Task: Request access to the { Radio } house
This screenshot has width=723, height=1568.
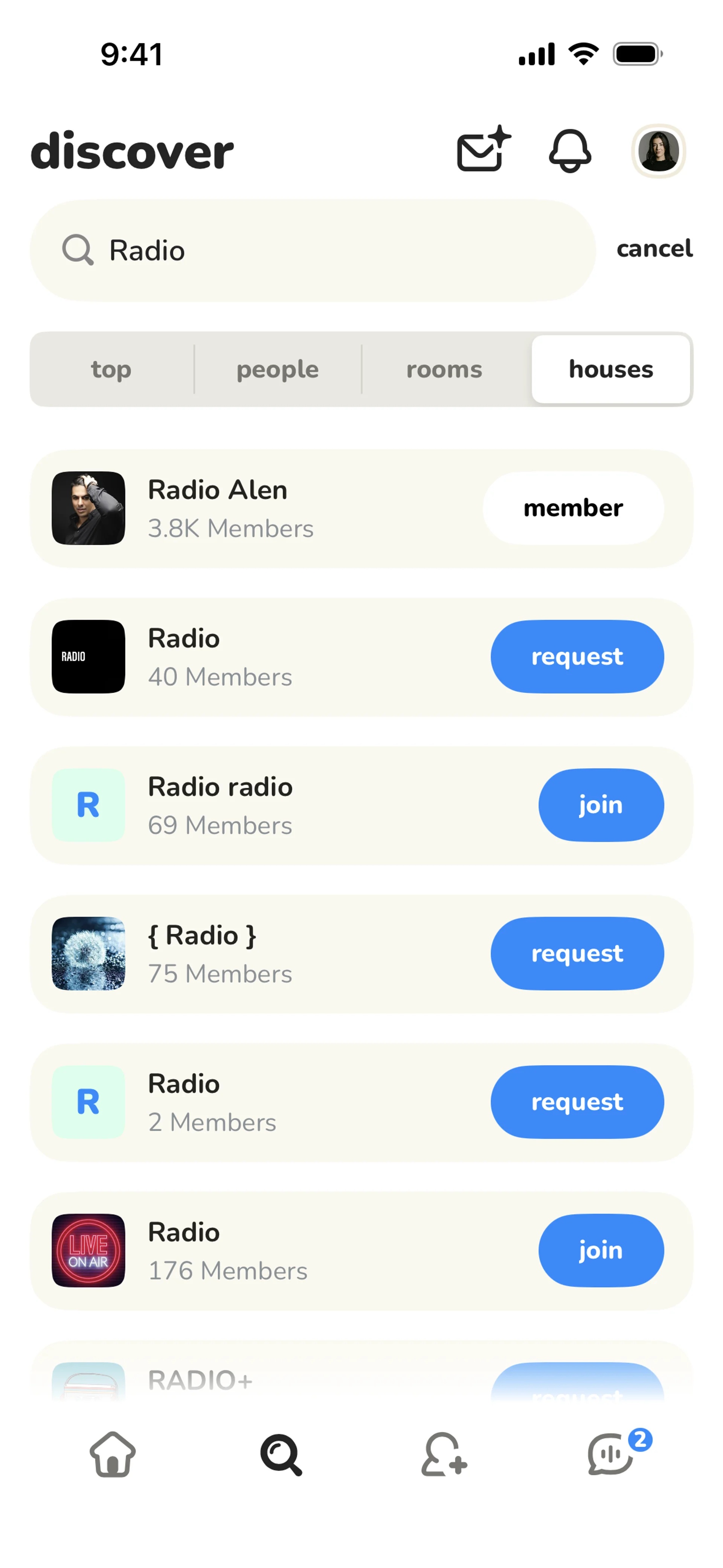Action: 577,954
